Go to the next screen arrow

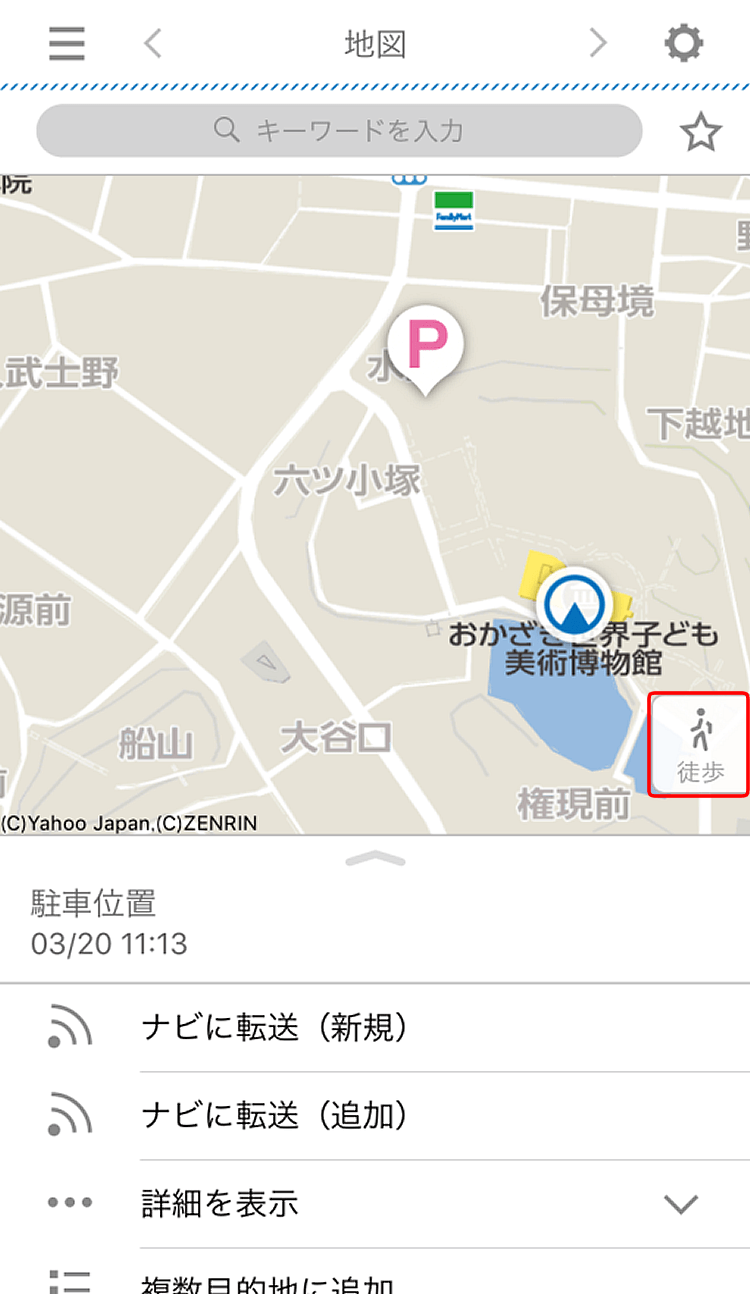(598, 43)
